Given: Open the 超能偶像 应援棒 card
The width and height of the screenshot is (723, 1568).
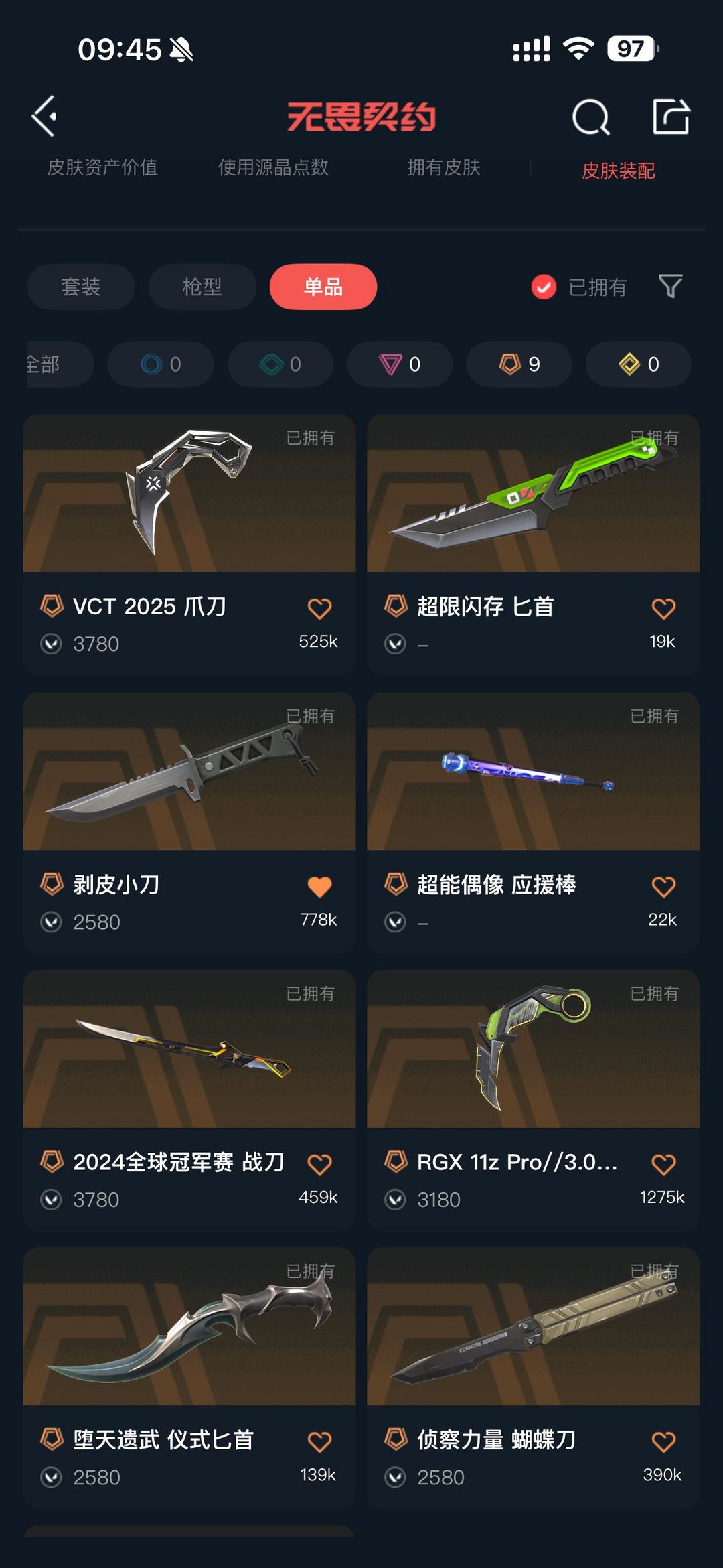Looking at the screenshot, I should [534, 822].
